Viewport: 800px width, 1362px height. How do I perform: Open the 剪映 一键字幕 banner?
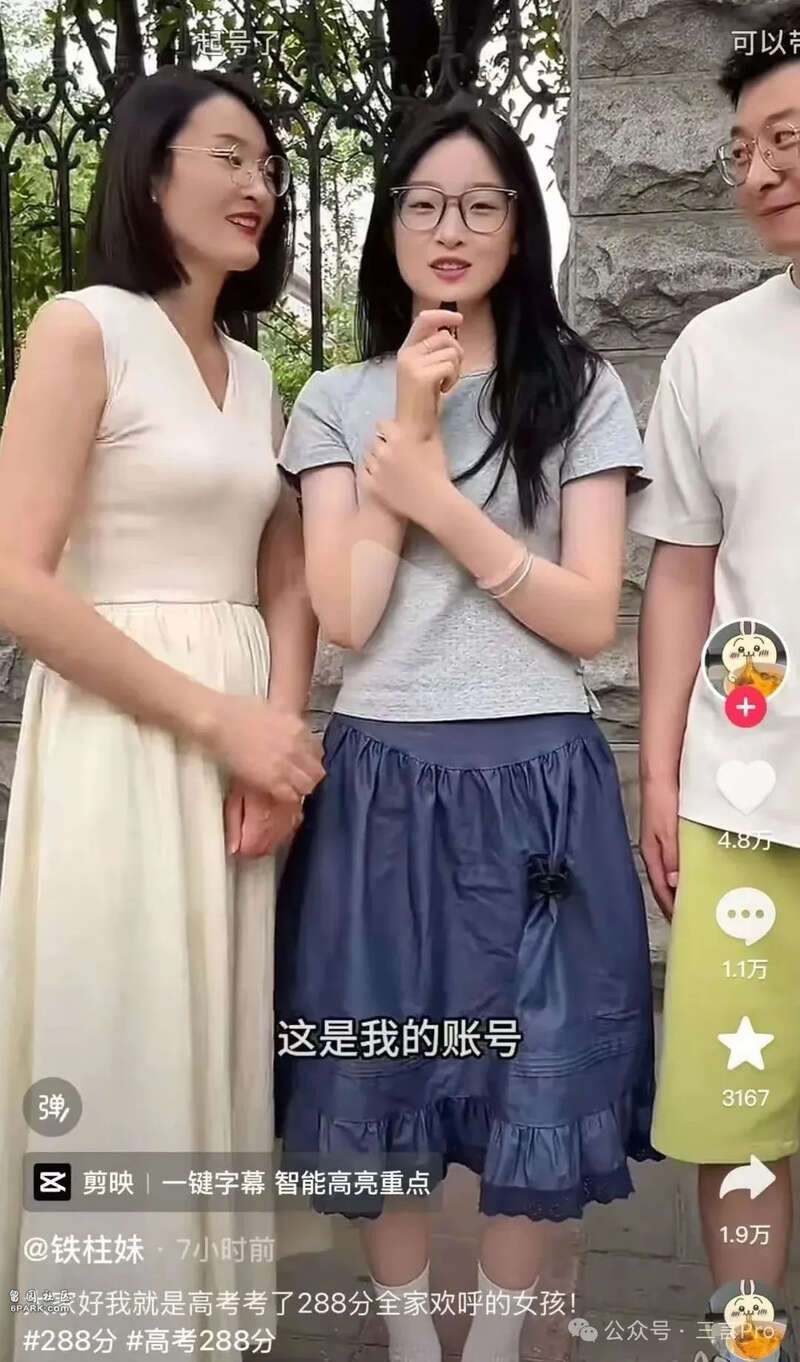[232, 1183]
